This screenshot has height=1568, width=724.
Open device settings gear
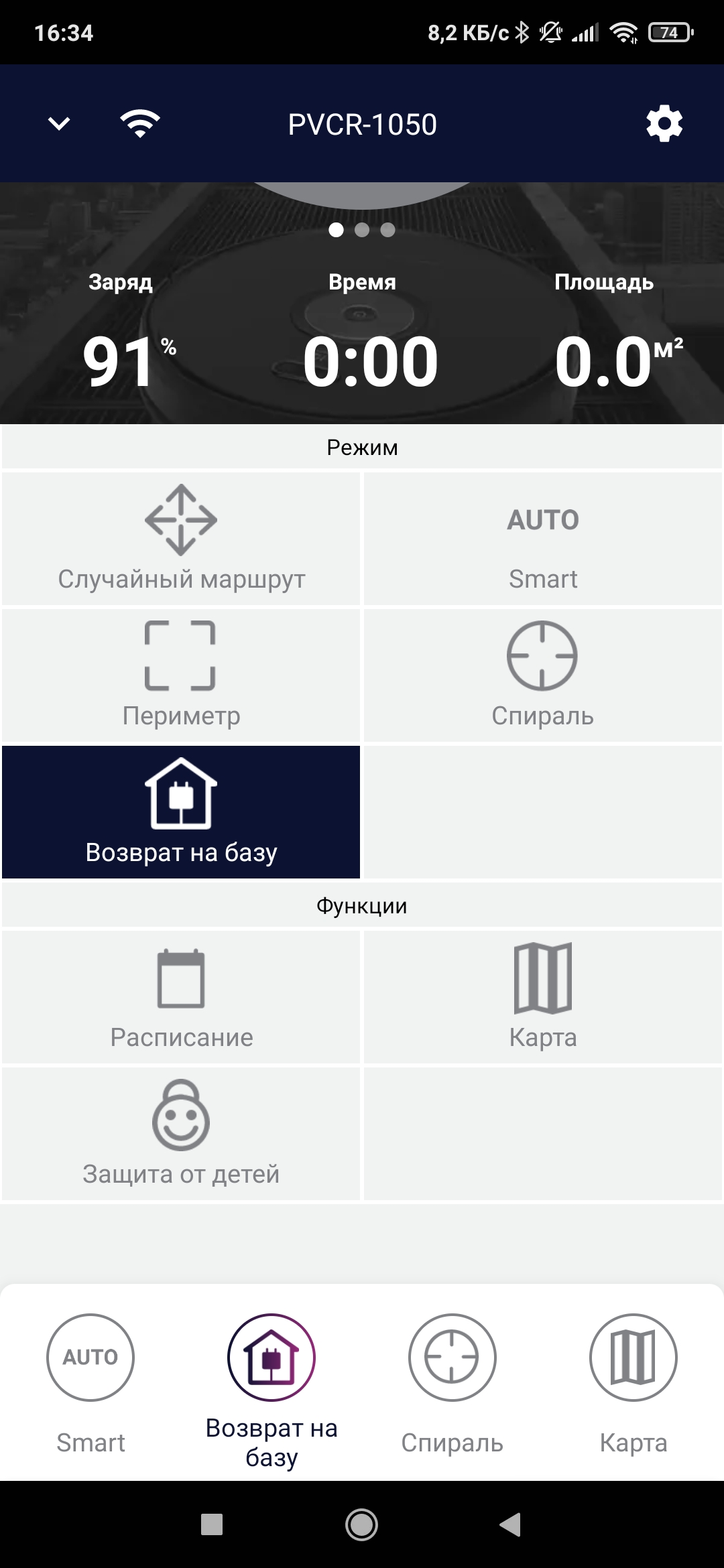pos(664,124)
